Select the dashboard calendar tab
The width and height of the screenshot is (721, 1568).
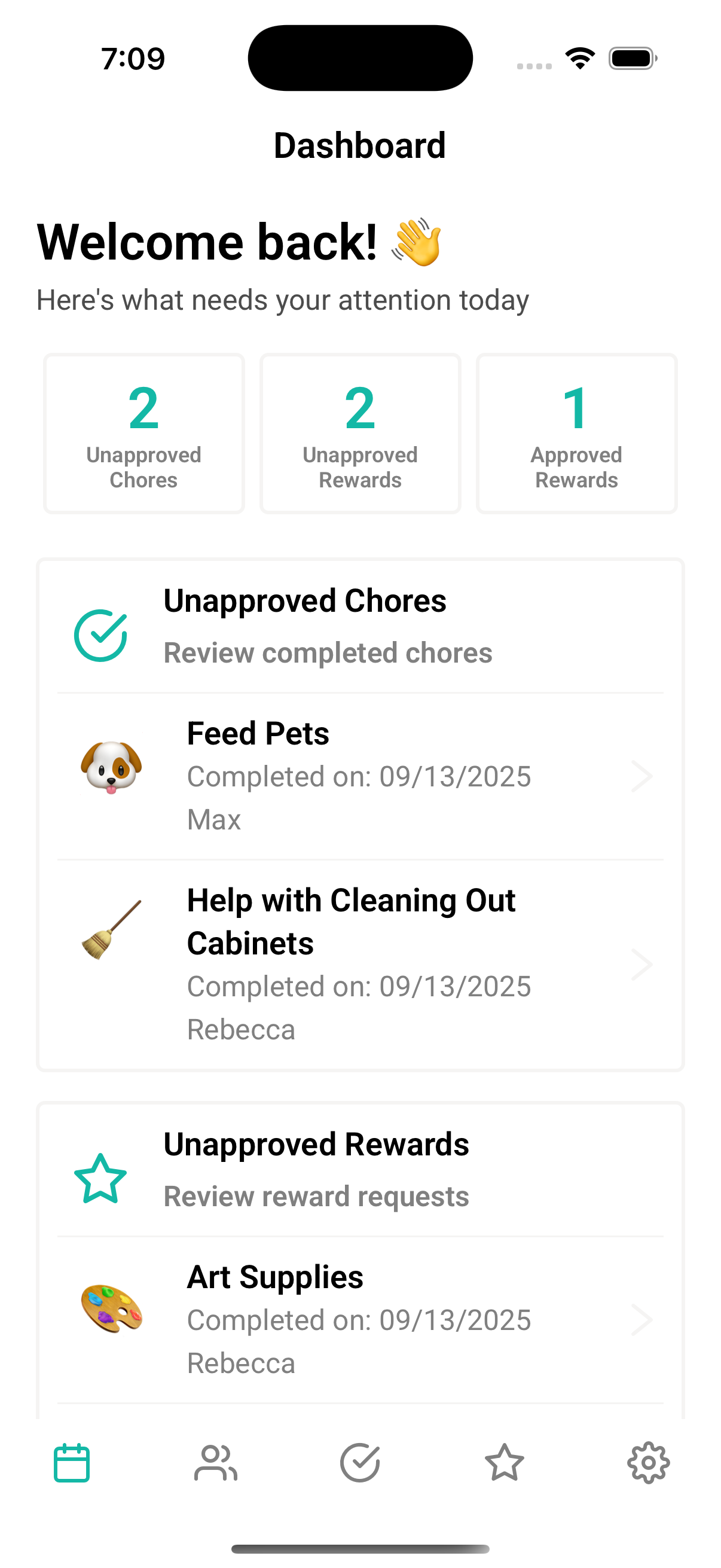[72, 1463]
